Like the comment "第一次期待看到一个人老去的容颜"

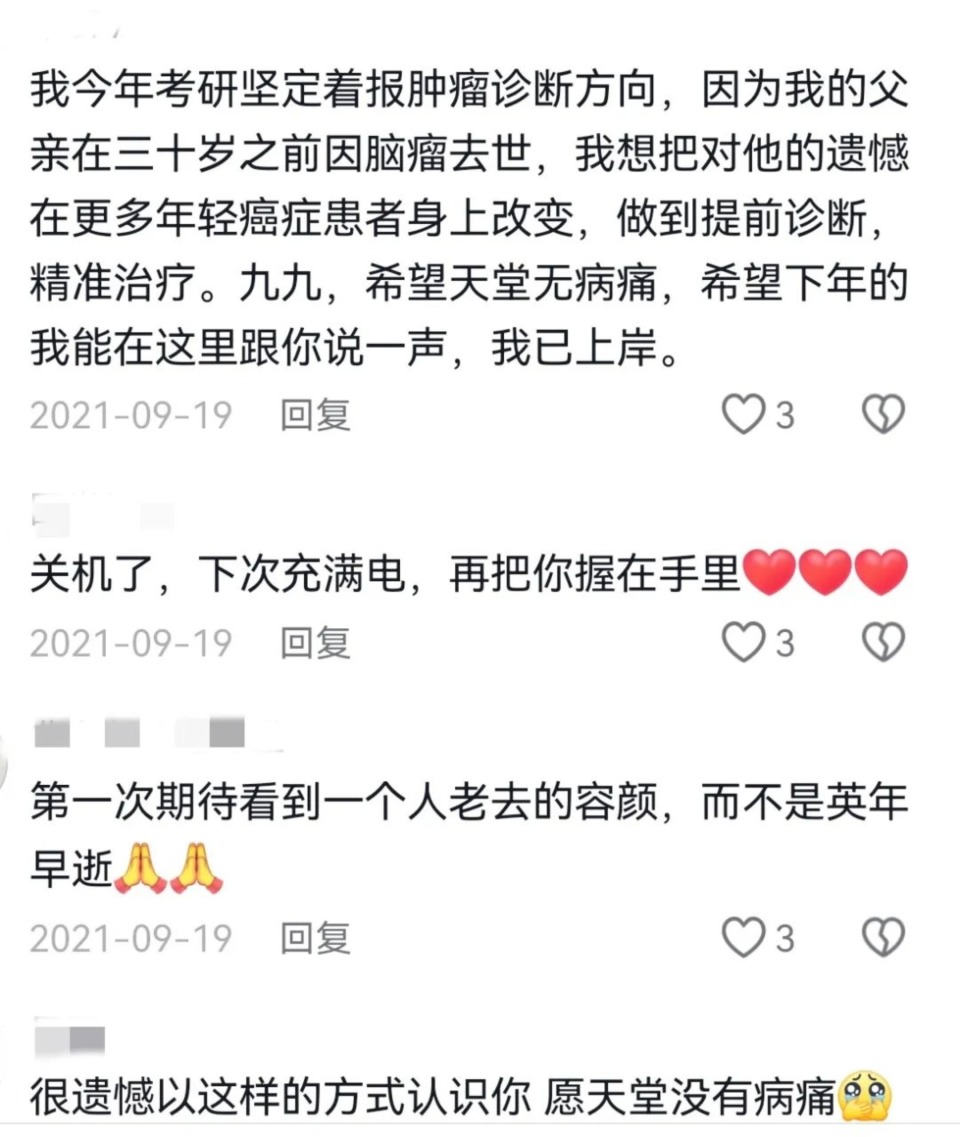tap(743, 938)
